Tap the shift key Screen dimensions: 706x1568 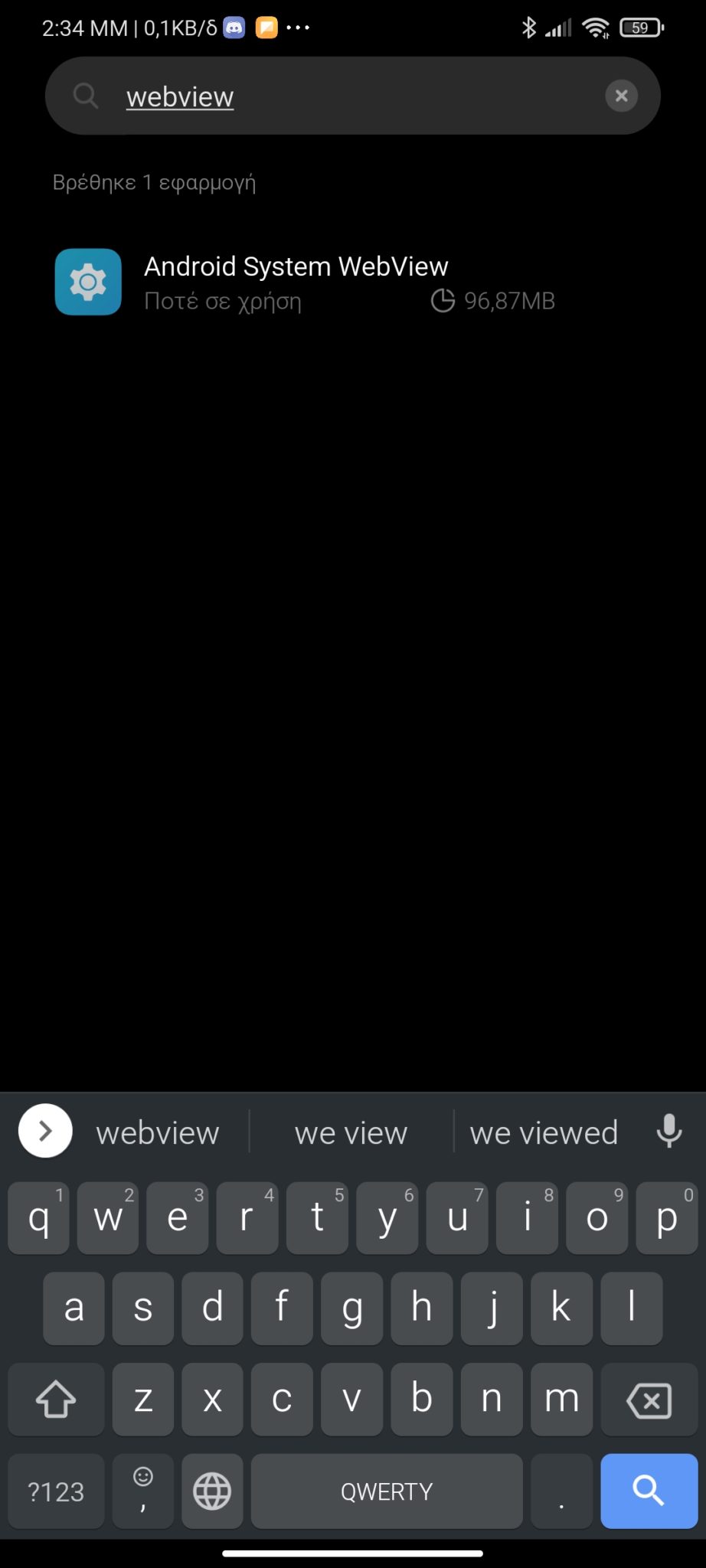tap(56, 1400)
